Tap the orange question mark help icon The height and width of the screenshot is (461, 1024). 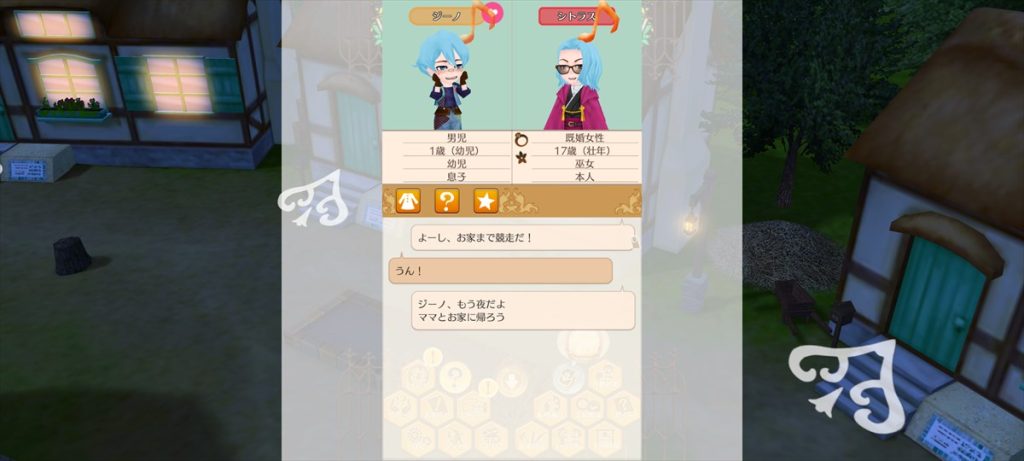[x=447, y=201]
